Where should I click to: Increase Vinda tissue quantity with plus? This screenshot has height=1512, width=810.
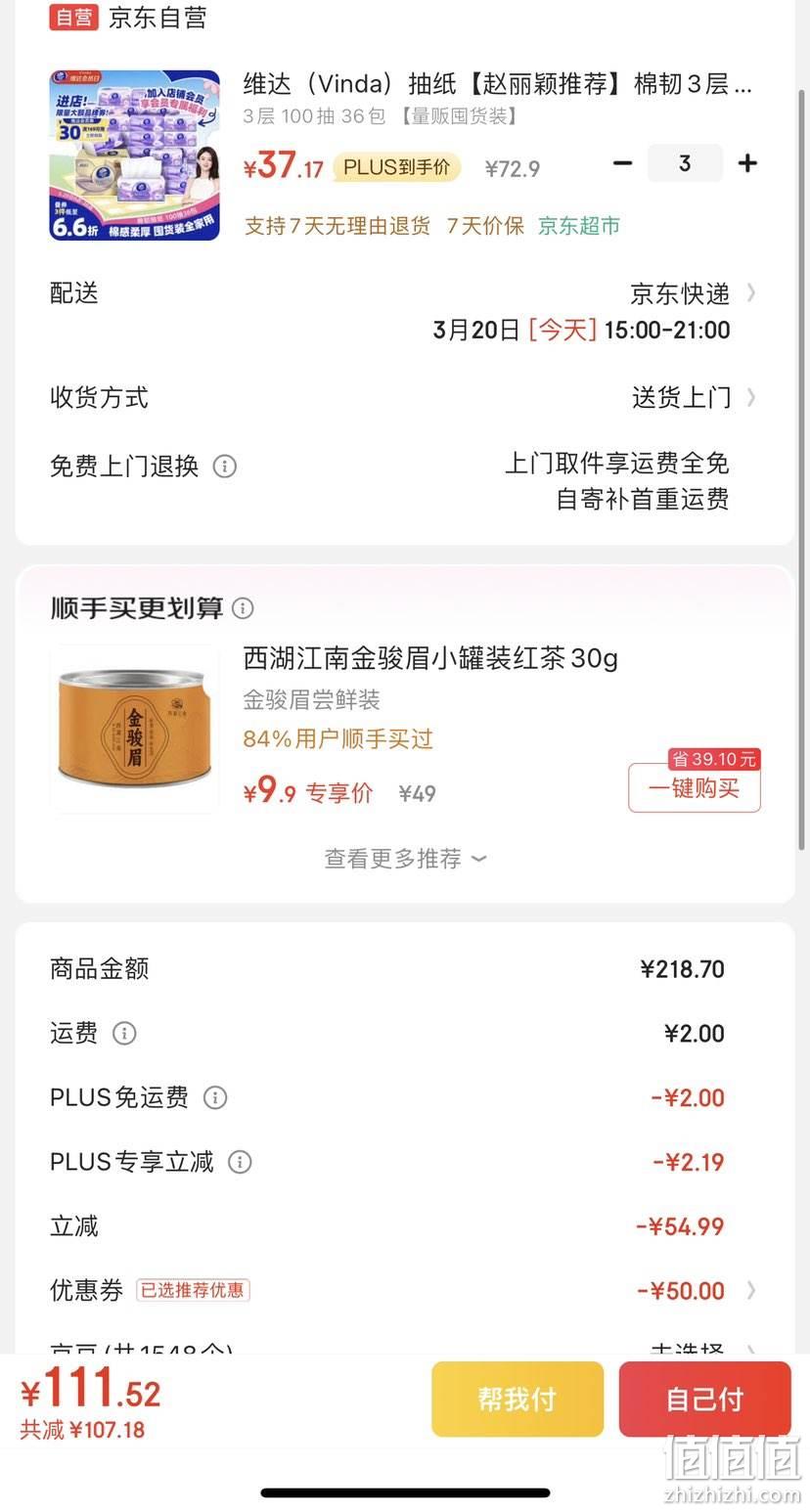click(x=747, y=163)
